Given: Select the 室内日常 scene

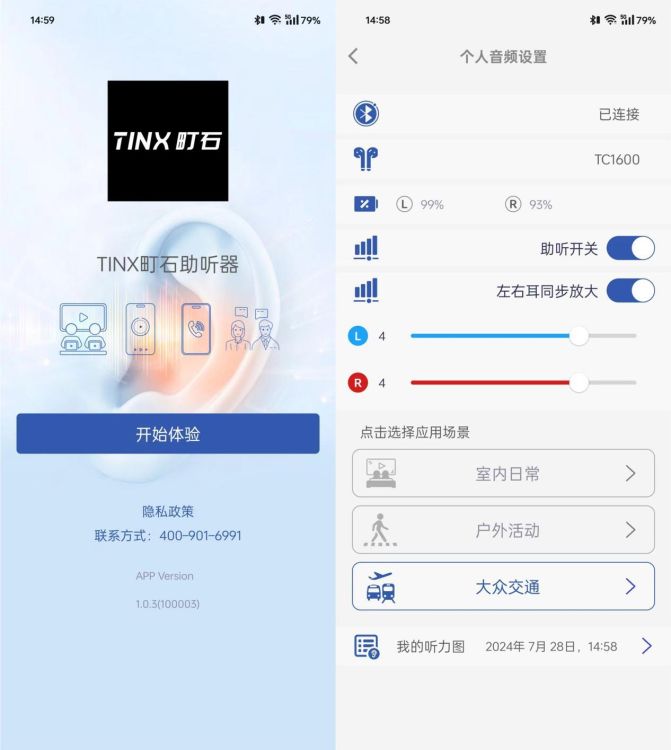Looking at the screenshot, I should [x=503, y=473].
